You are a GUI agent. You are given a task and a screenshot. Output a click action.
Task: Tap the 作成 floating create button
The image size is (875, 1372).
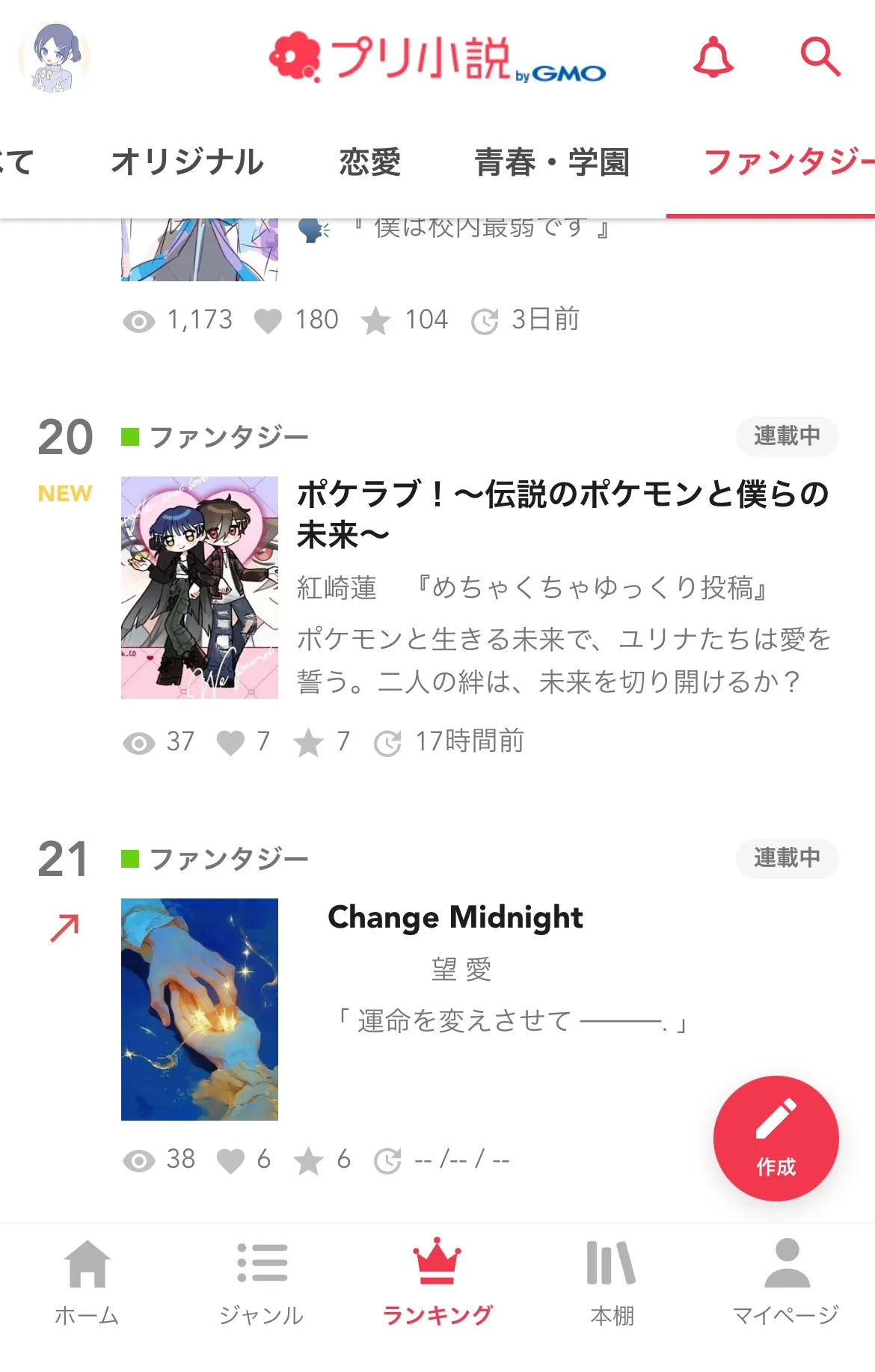(x=776, y=1138)
